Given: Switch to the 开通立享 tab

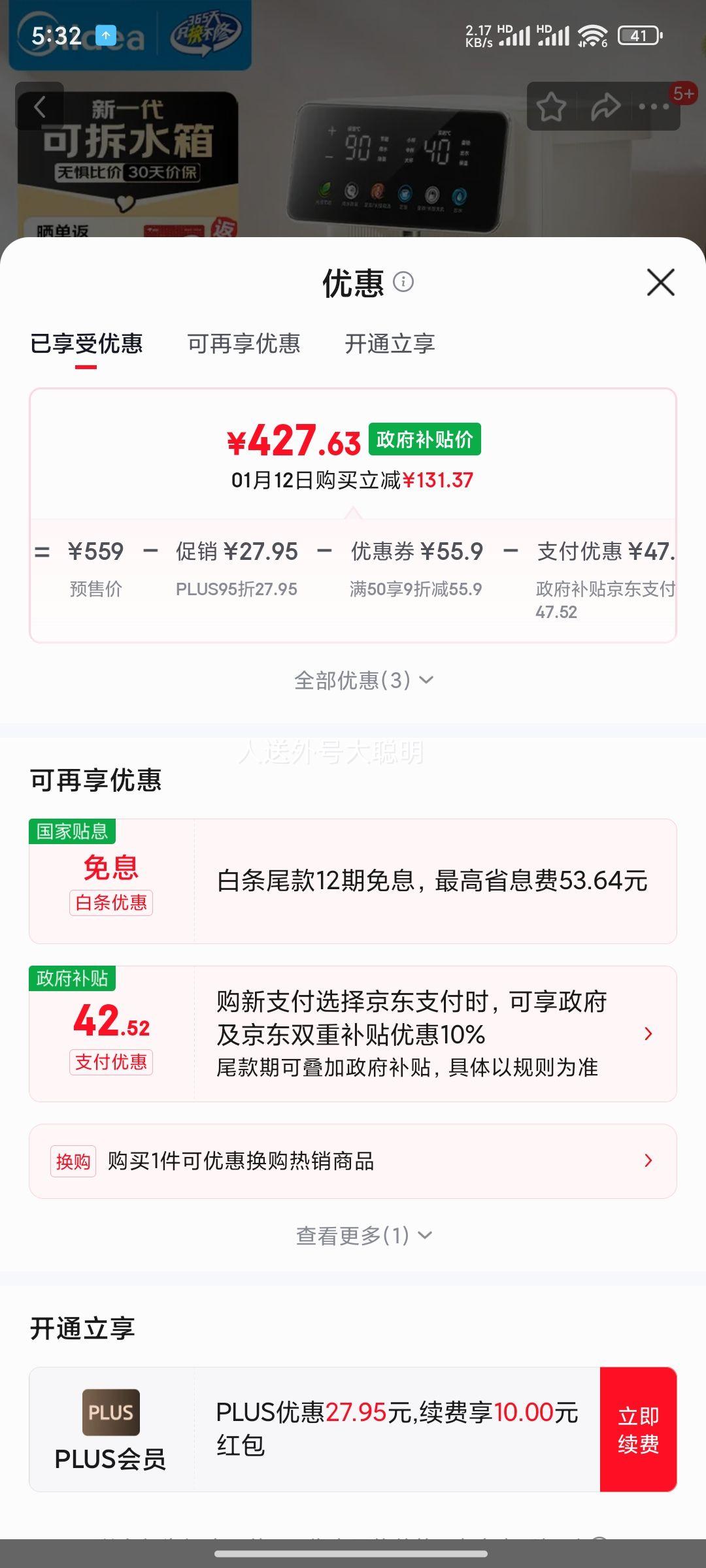Looking at the screenshot, I should pyautogui.click(x=390, y=344).
